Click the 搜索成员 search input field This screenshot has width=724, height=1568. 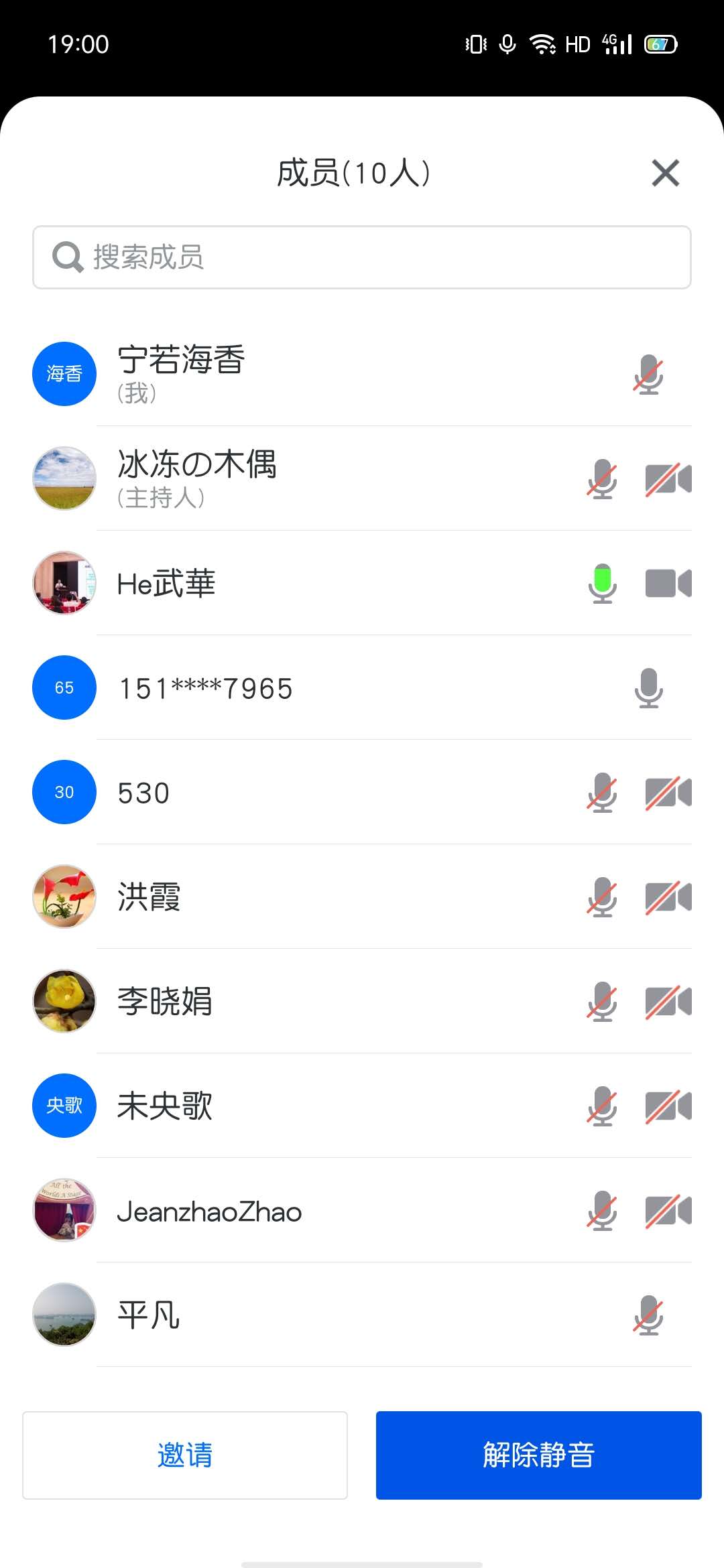362,256
